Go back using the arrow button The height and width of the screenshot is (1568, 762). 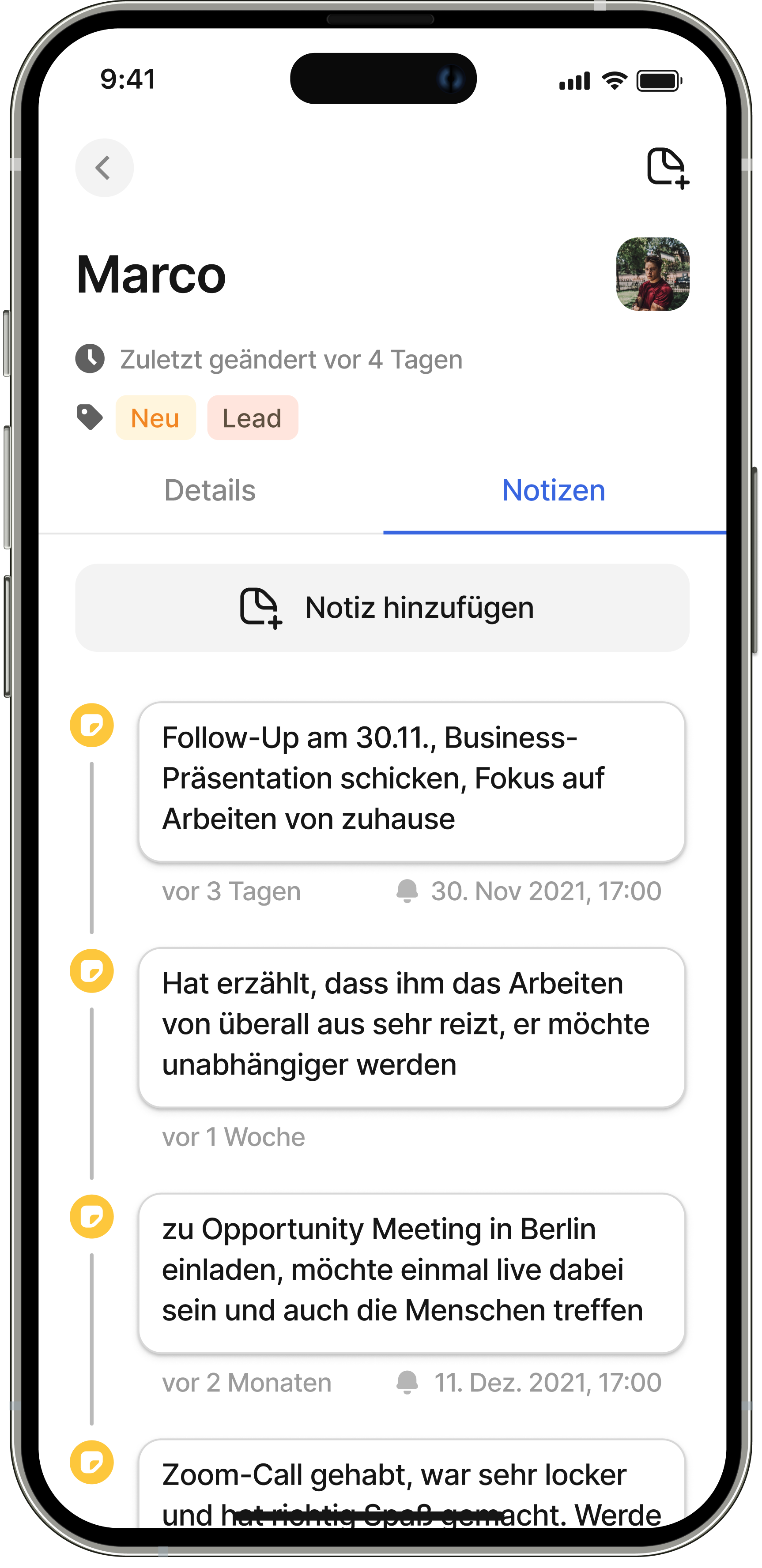click(104, 168)
